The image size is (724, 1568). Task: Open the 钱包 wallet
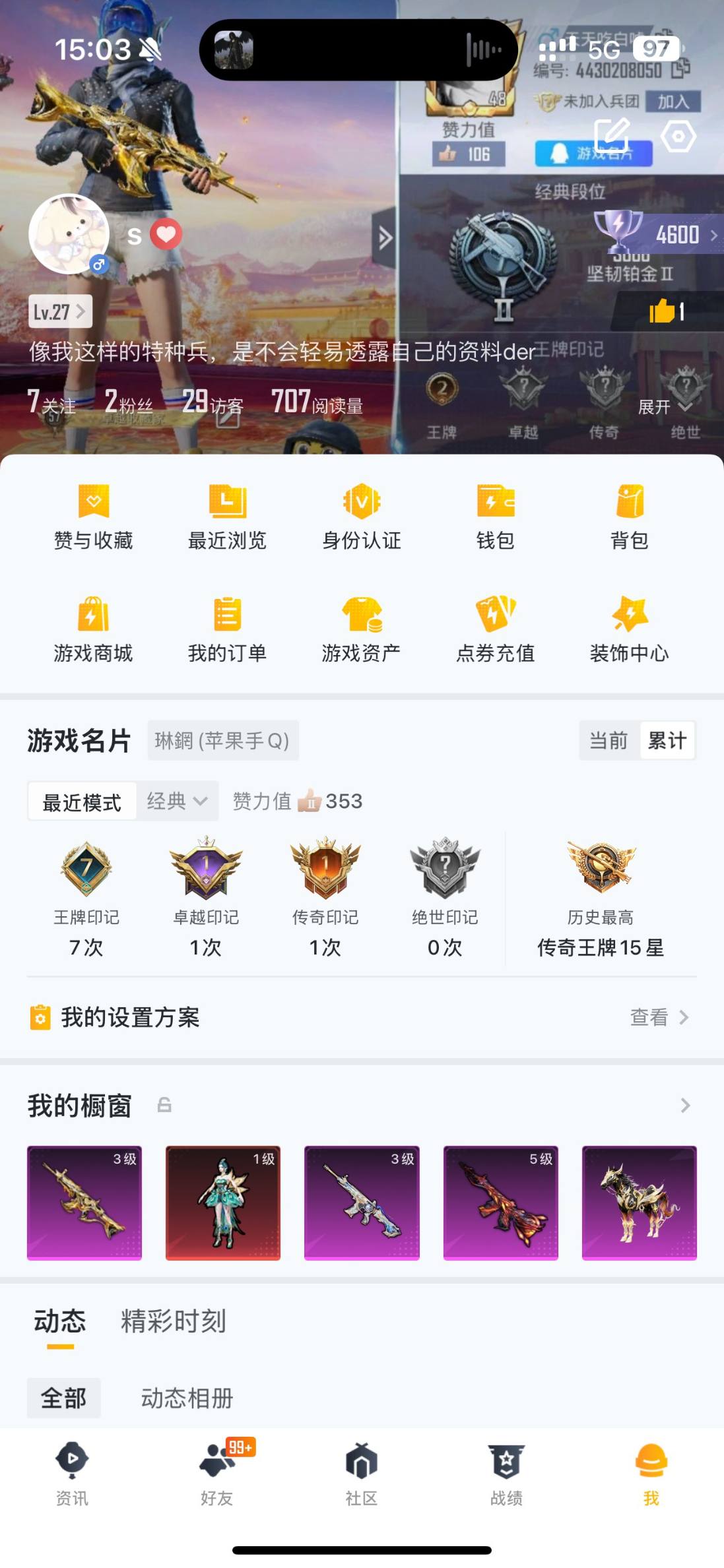[x=496, y=518]
